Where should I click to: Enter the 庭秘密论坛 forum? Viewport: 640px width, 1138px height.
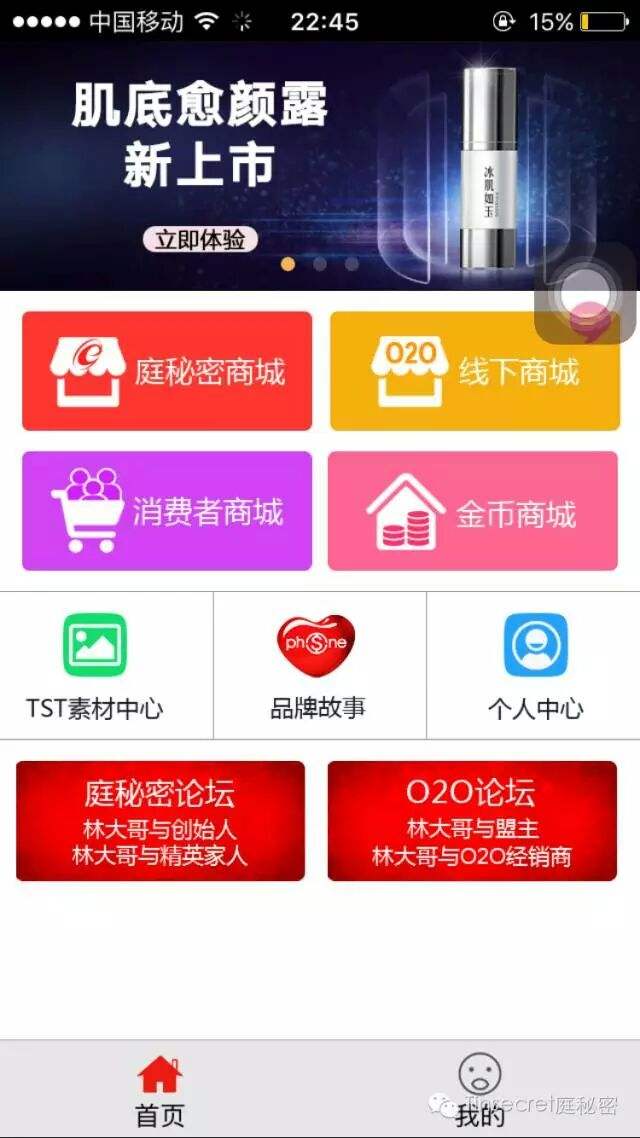tap(160, 821)
